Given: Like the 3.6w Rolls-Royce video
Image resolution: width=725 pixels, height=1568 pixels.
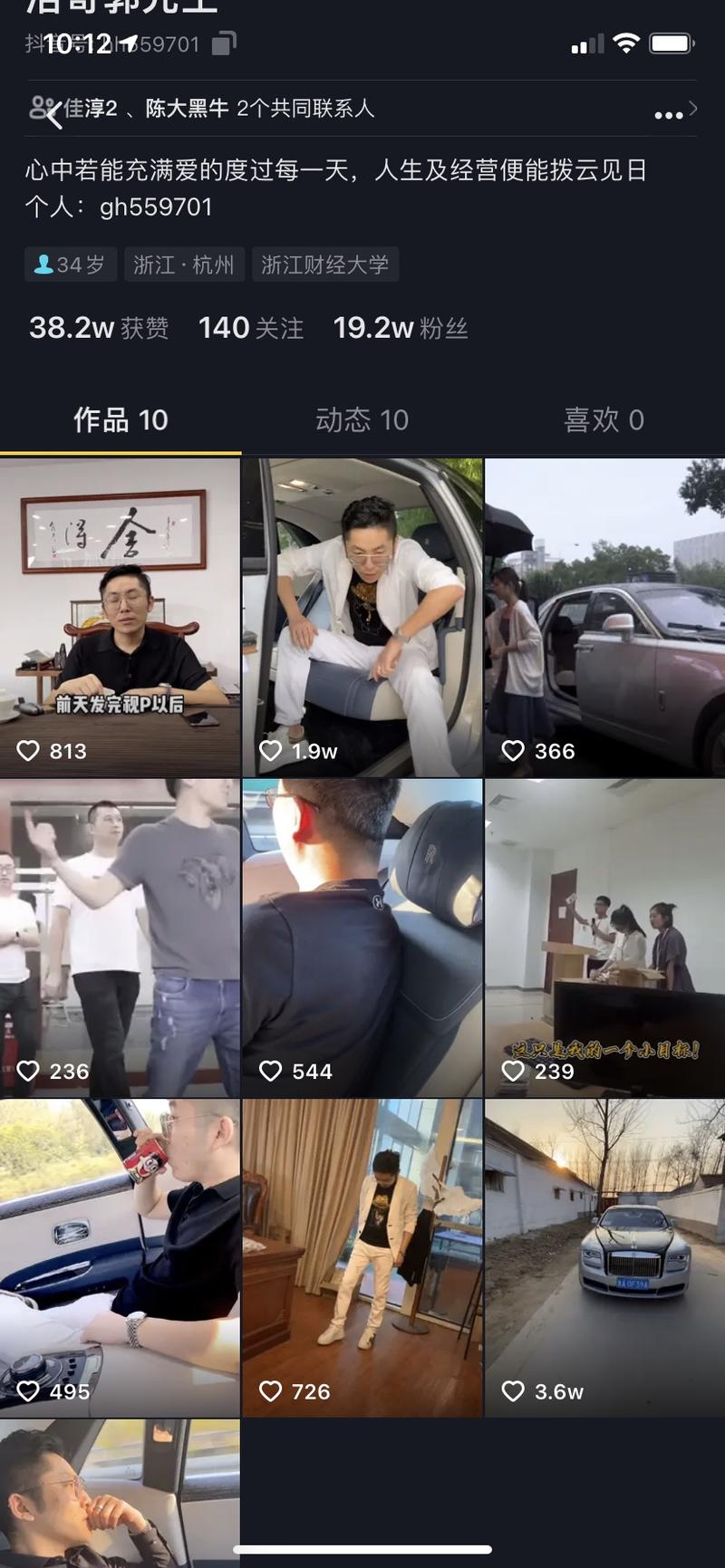Looking at the screenshot, I should pyautogui.click(x=514, y=1391).
